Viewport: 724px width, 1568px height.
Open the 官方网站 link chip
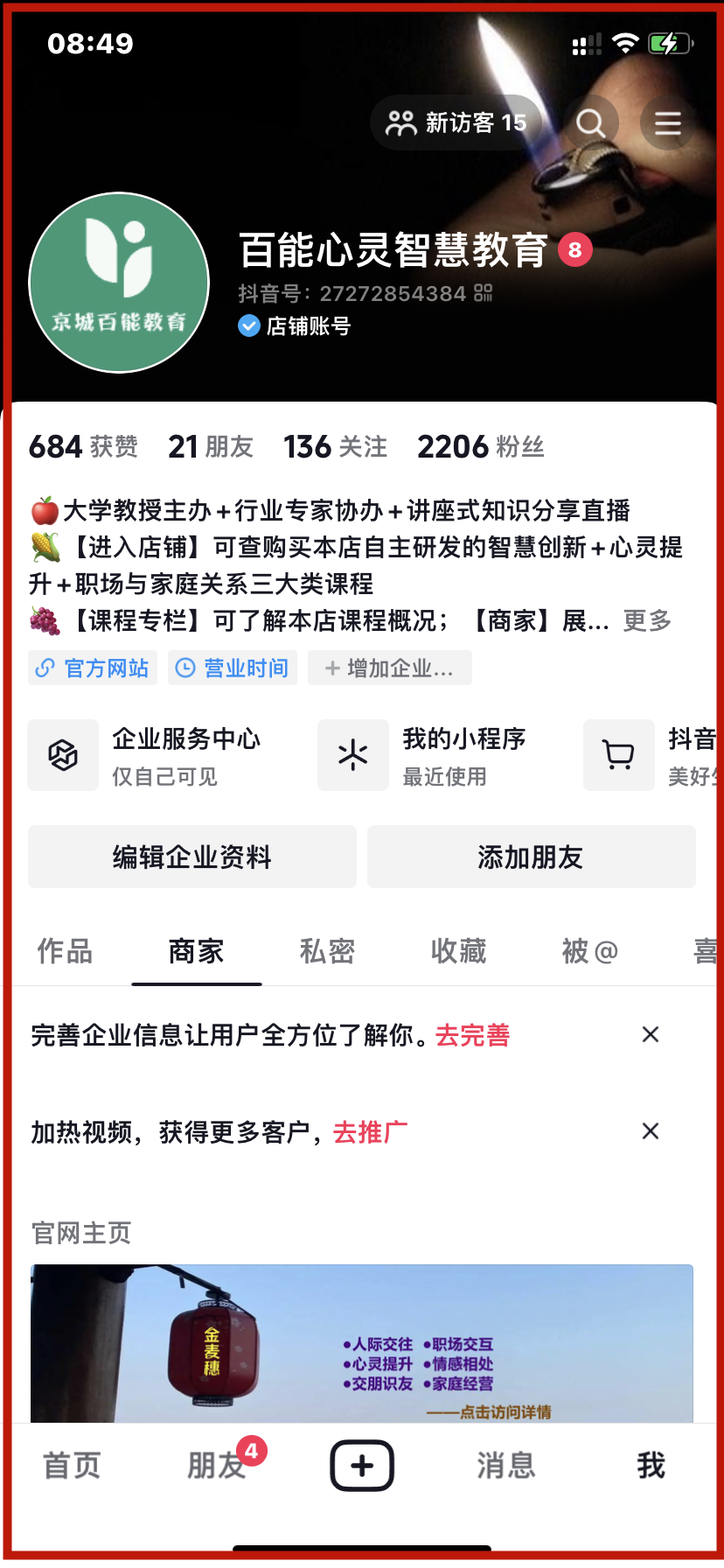pos(93,668)
